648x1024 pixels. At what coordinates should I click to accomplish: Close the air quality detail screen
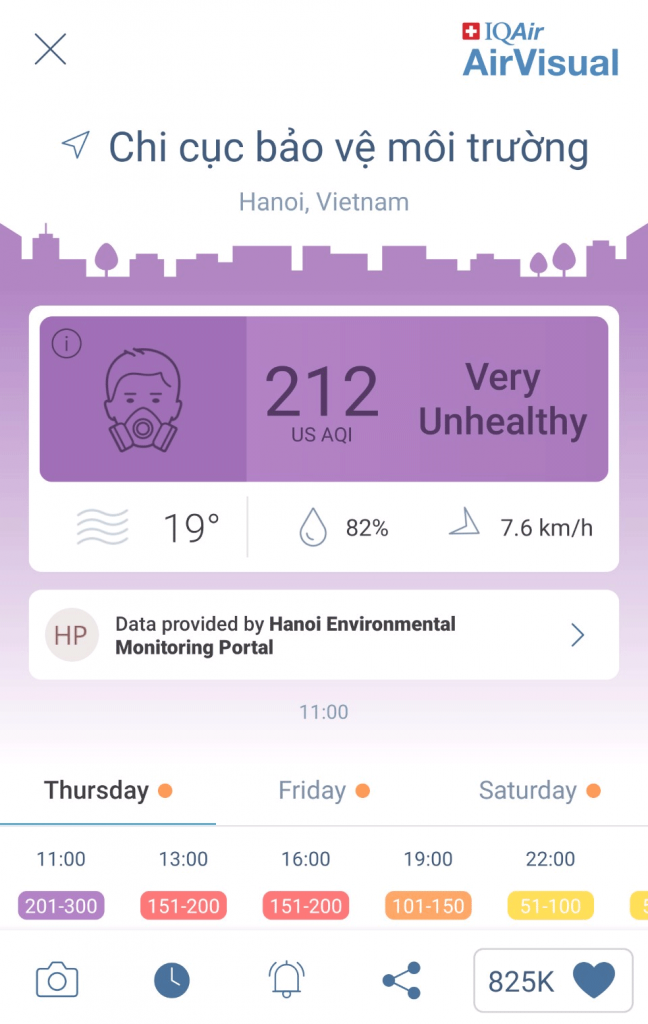50,49
